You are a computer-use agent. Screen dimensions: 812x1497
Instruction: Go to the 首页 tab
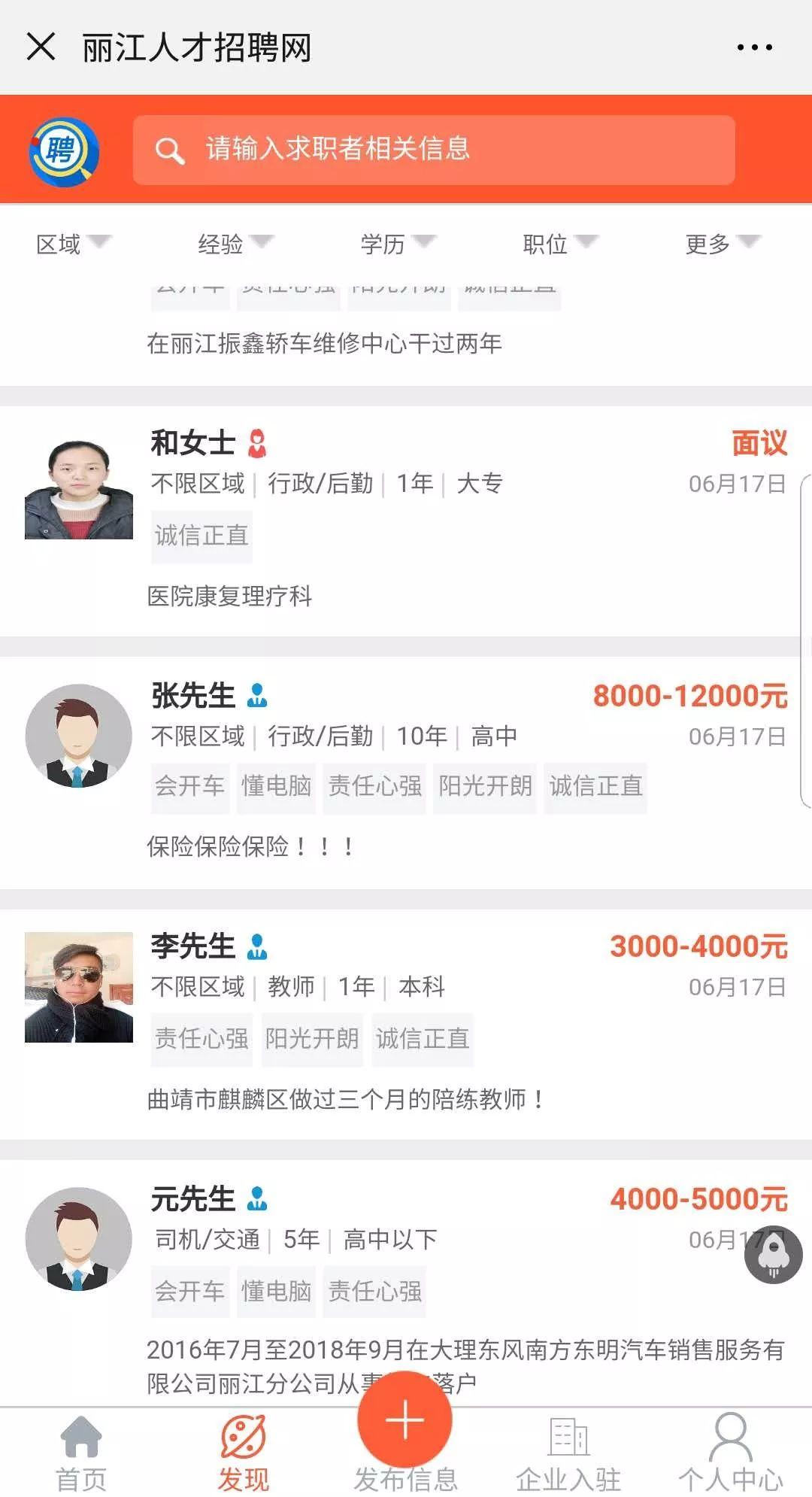coord(81,1453)
